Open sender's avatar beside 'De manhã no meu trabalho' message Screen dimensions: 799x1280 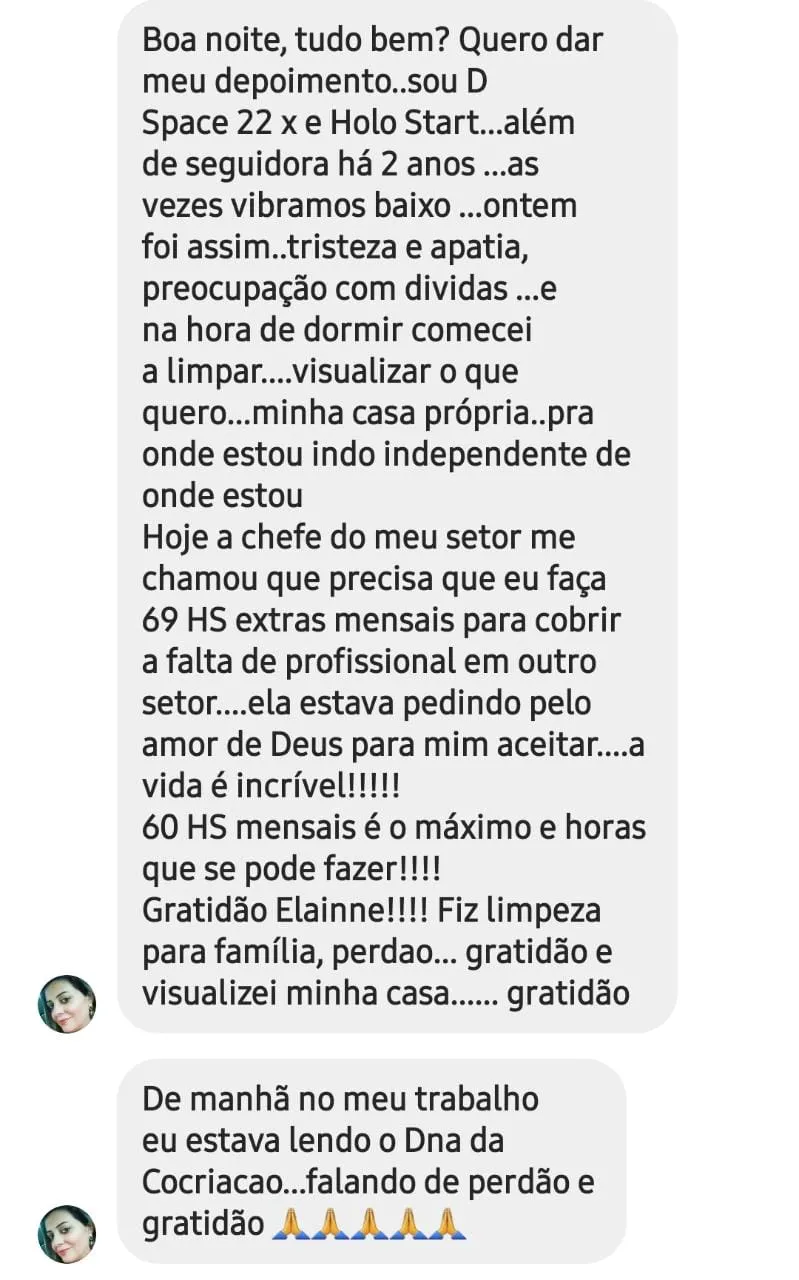click(67, 1234)
